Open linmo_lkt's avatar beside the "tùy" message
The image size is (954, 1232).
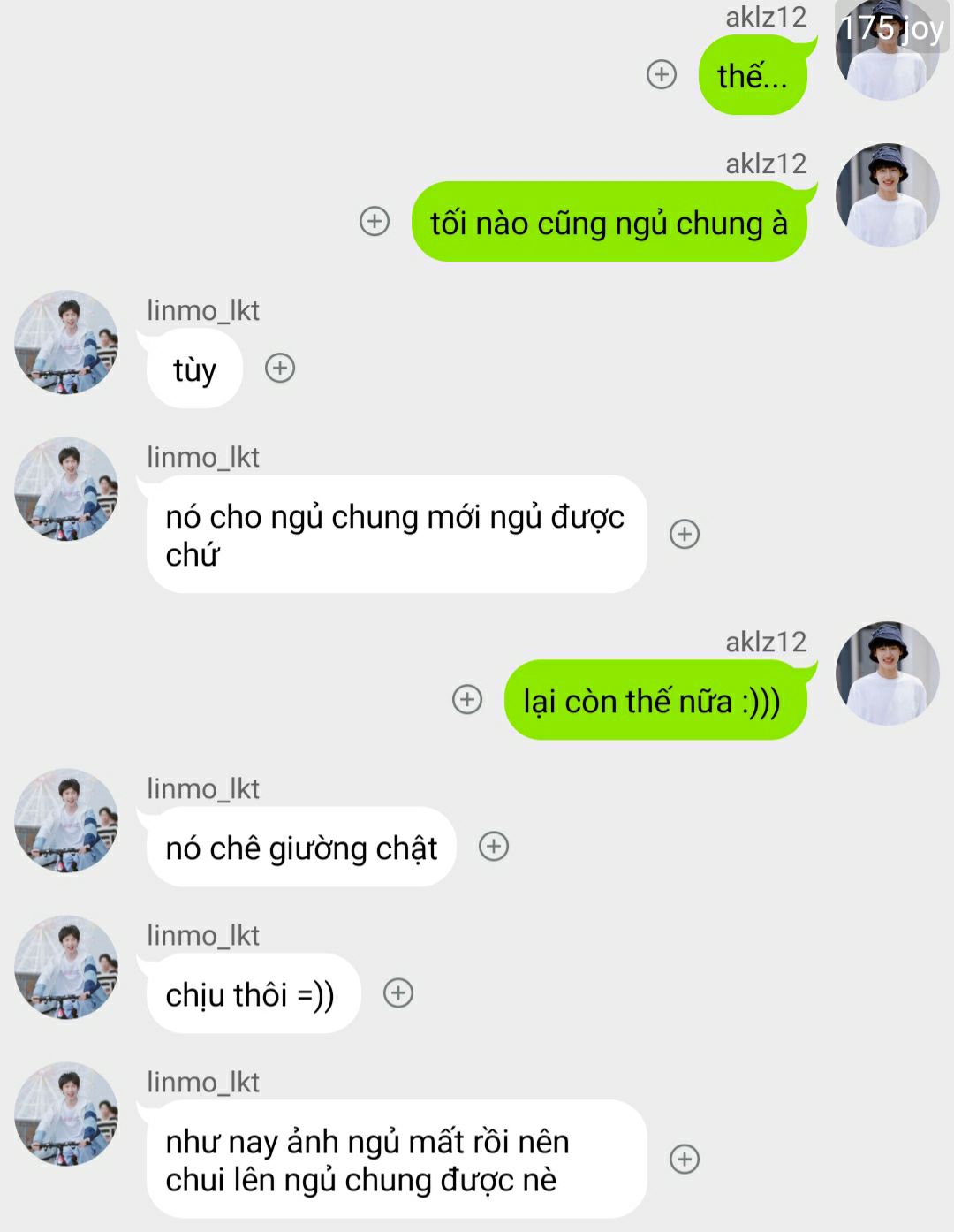pyautogui.click(x=66, y=342)
